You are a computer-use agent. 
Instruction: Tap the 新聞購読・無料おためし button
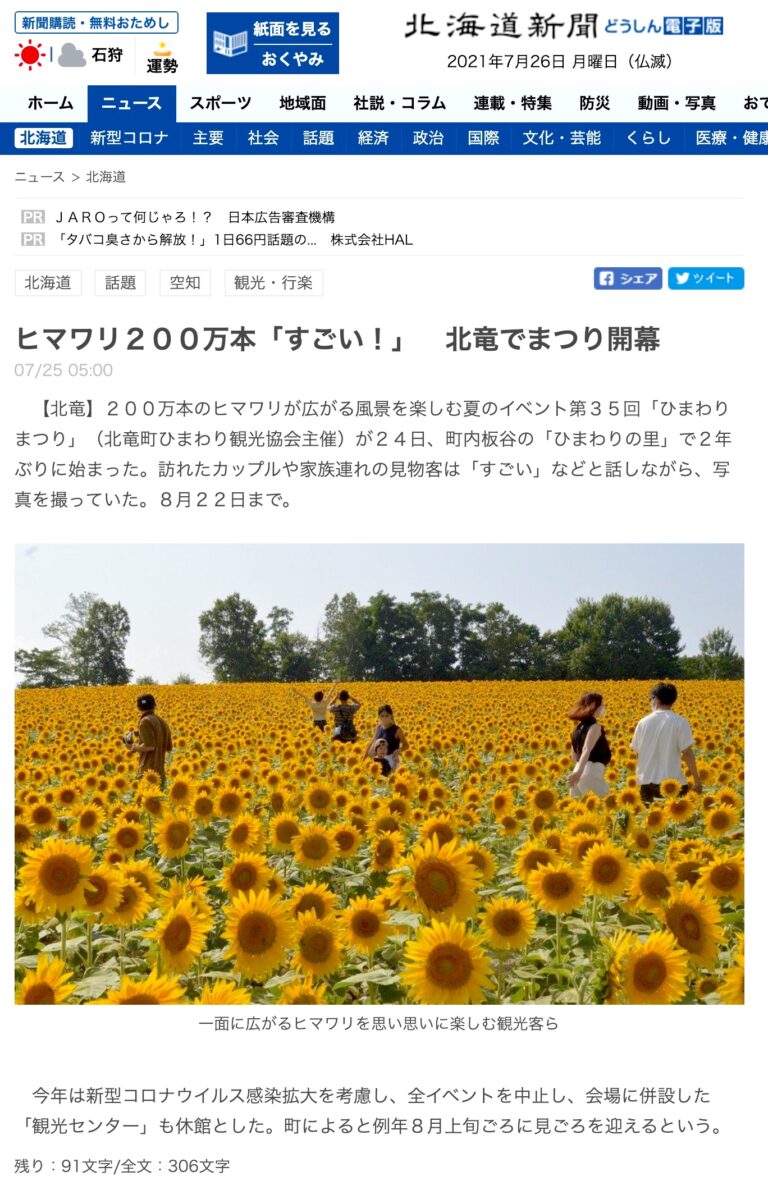[x=96, y=23]
